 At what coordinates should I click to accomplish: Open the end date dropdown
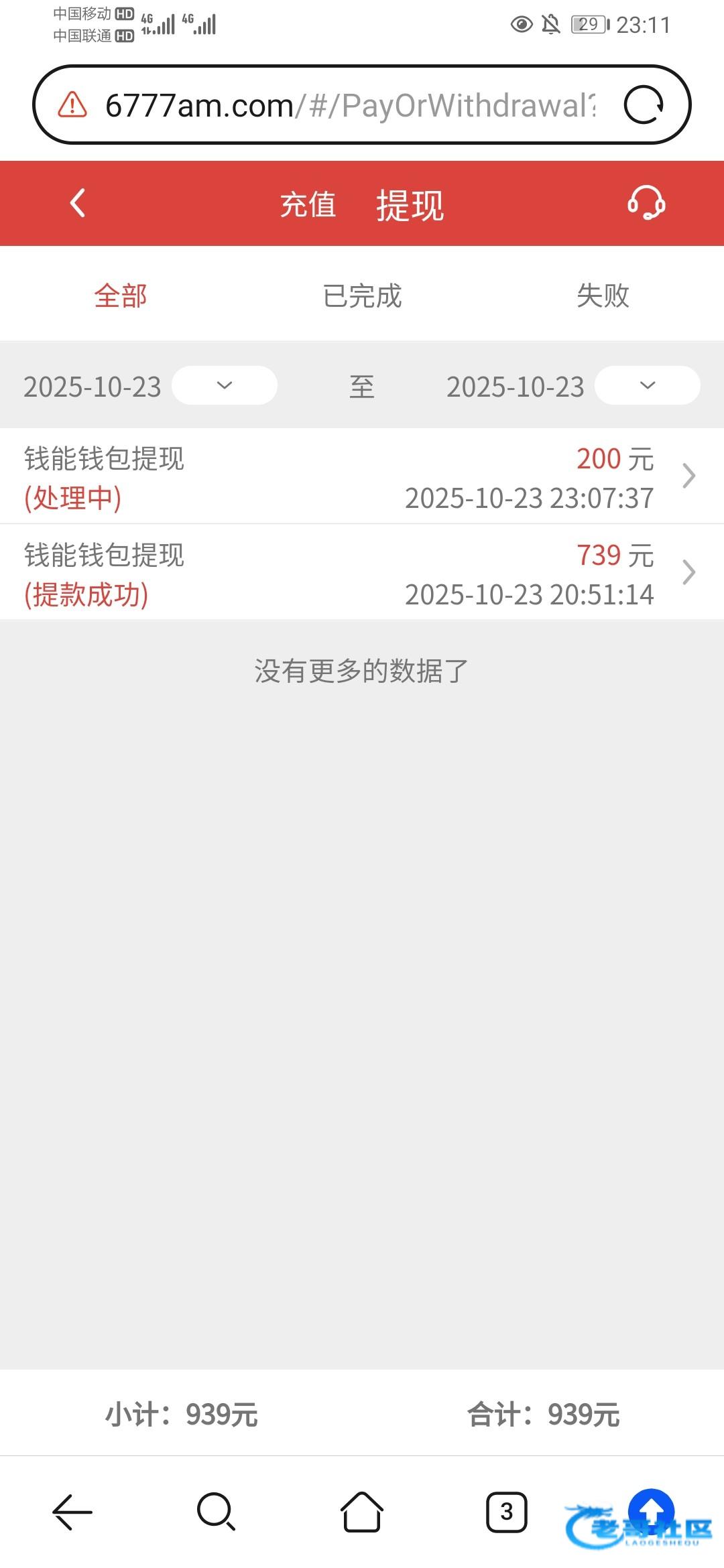click(647, 385)
